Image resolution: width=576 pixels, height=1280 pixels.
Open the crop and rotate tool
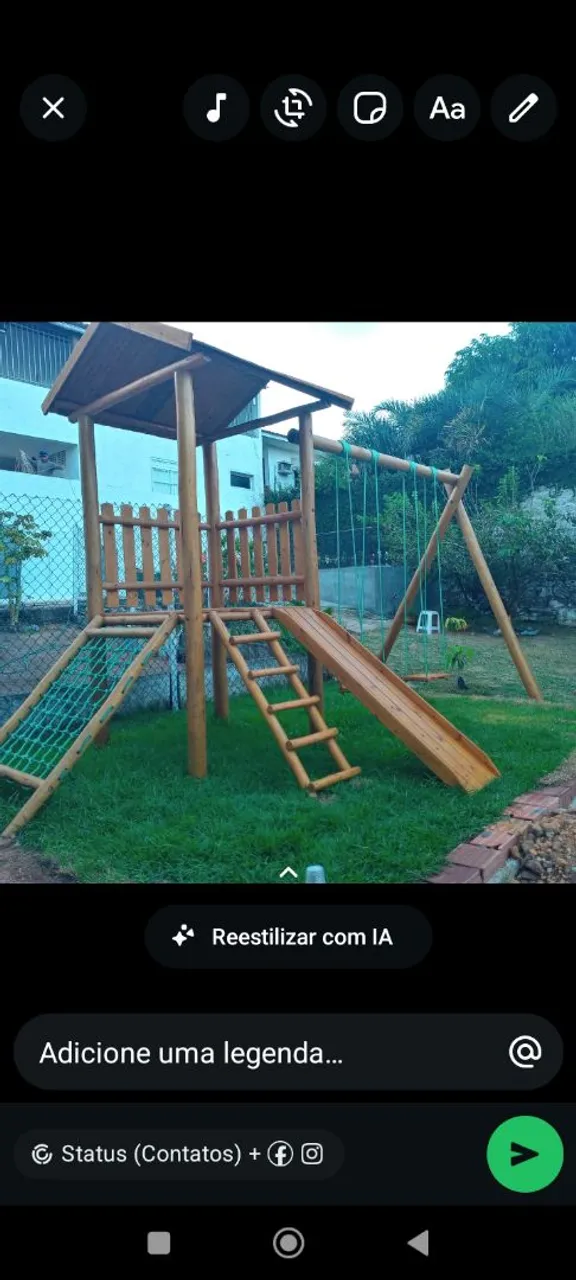pos(293,108)
